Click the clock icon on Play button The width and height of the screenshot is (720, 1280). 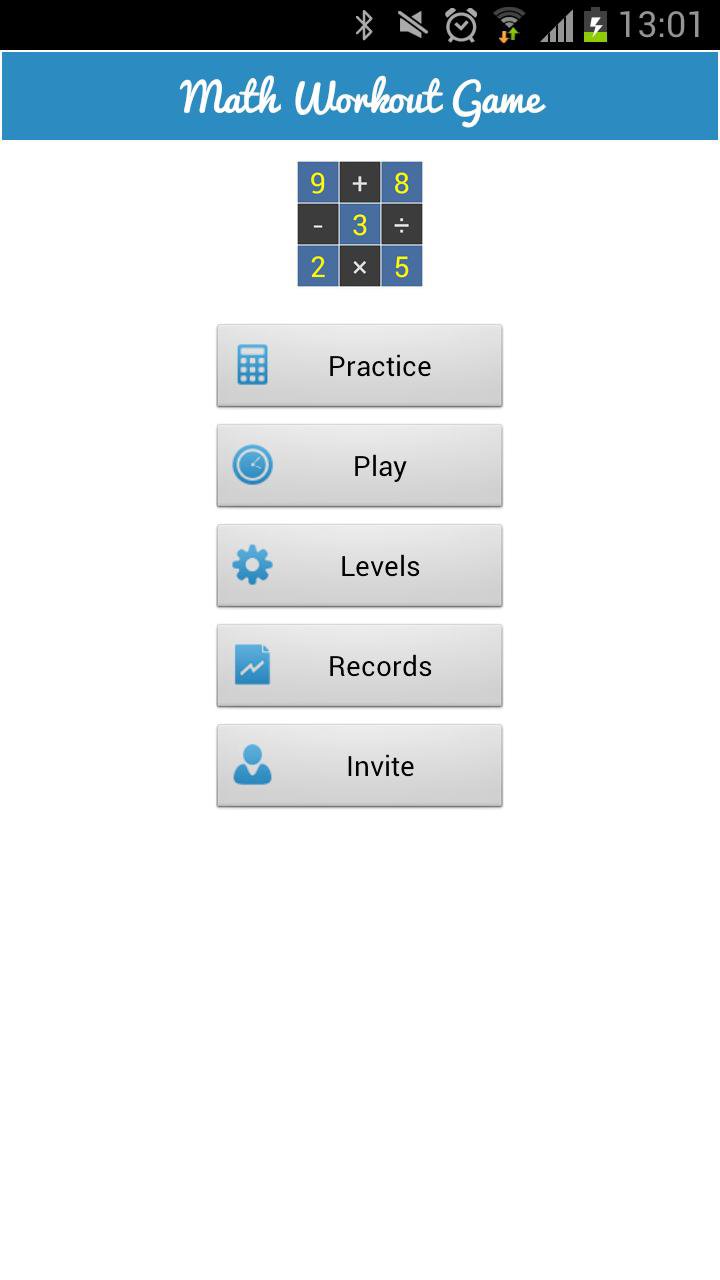253,465
